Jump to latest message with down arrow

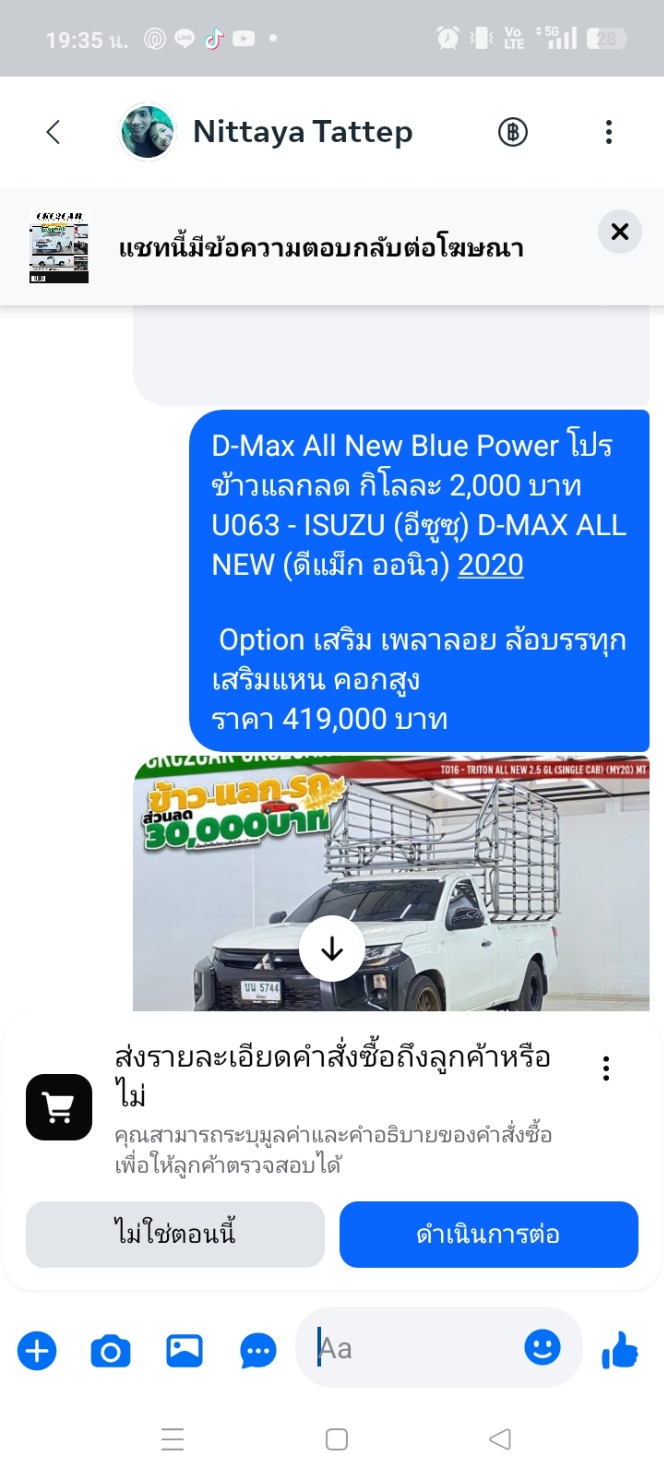tap(332, 949)
